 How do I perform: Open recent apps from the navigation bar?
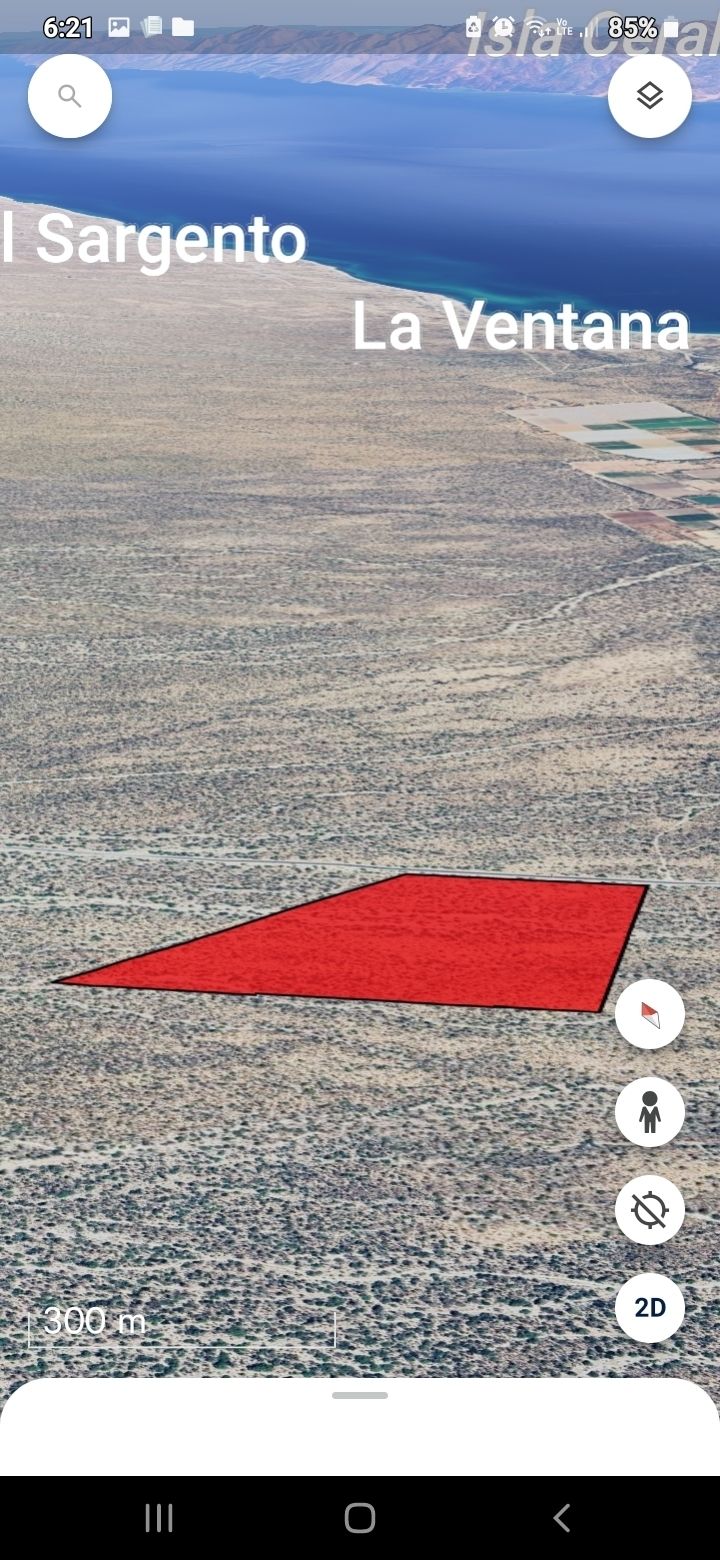click(x=159, y=1518)
